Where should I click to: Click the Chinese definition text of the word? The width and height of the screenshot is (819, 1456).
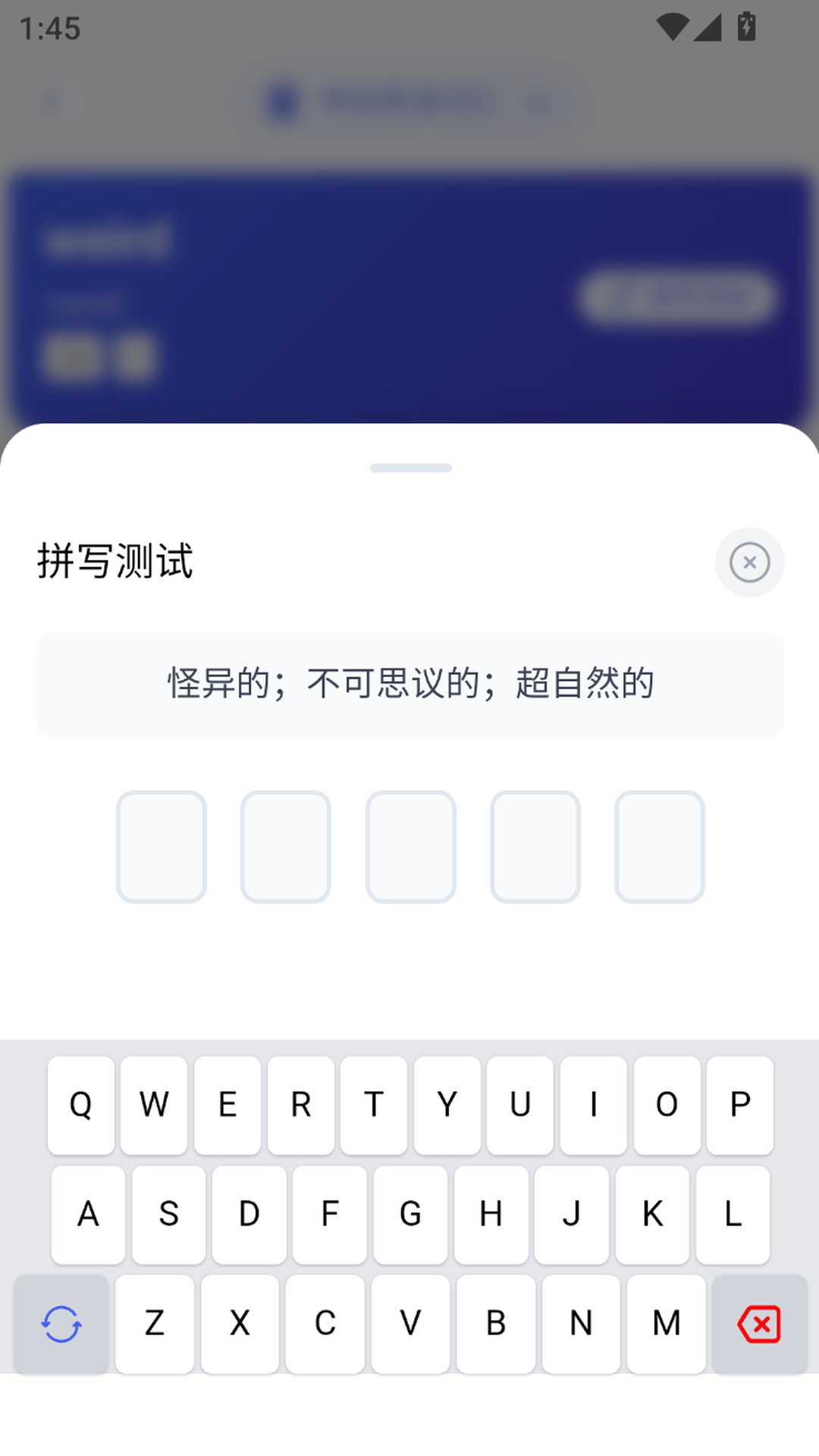409,682
